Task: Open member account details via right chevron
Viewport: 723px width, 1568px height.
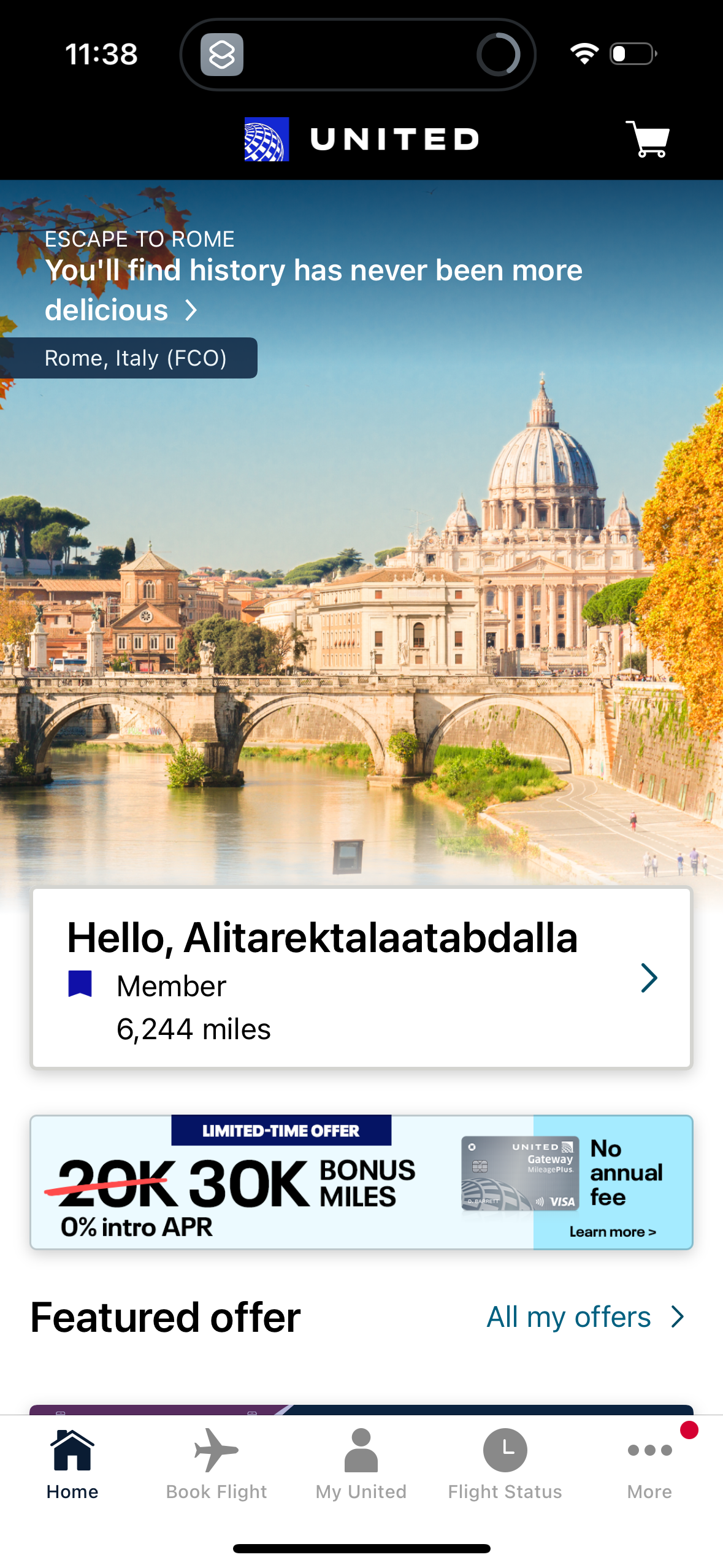Action: [x=649, y=978]
